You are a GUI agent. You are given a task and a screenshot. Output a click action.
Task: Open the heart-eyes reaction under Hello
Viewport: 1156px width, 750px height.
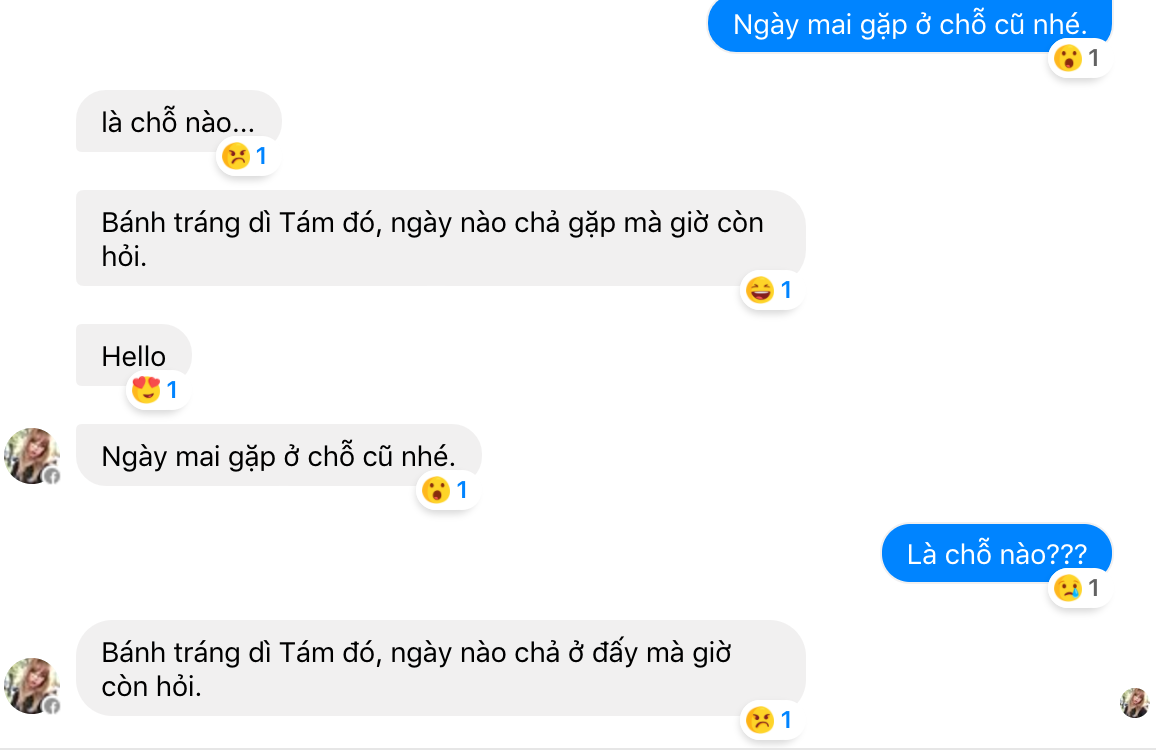click(157, 389)
